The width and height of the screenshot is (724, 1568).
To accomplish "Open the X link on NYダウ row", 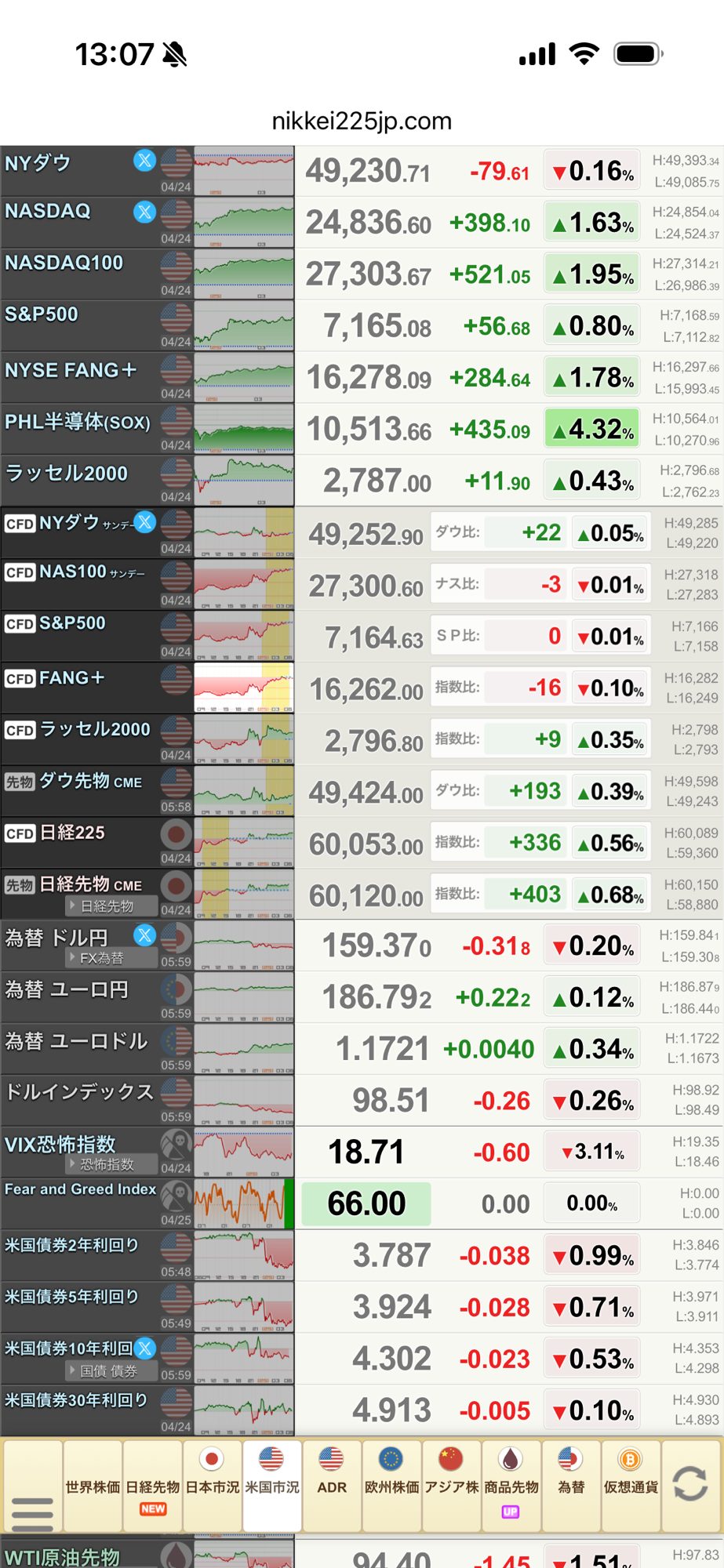I will [x=144, y=161].
